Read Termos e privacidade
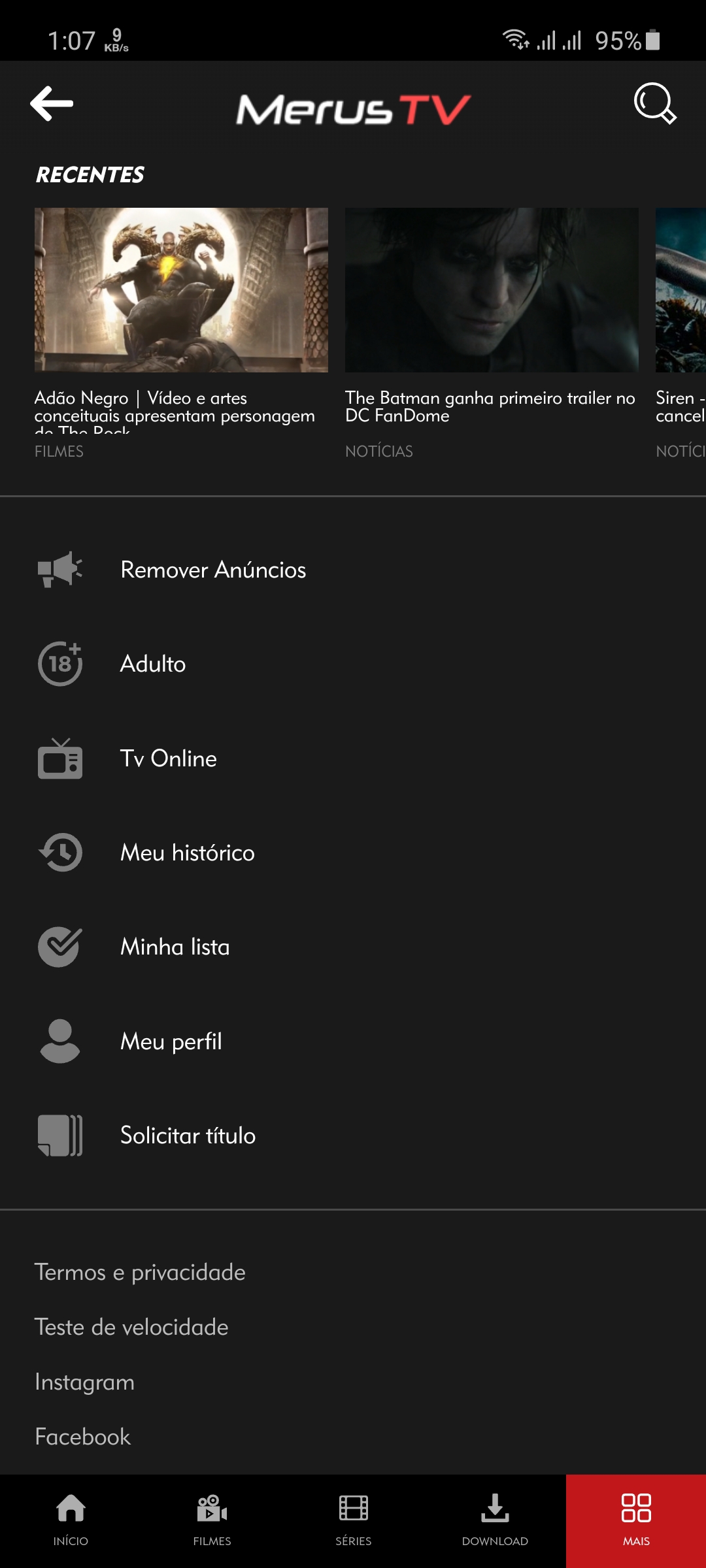 [x=140, y=1272]
